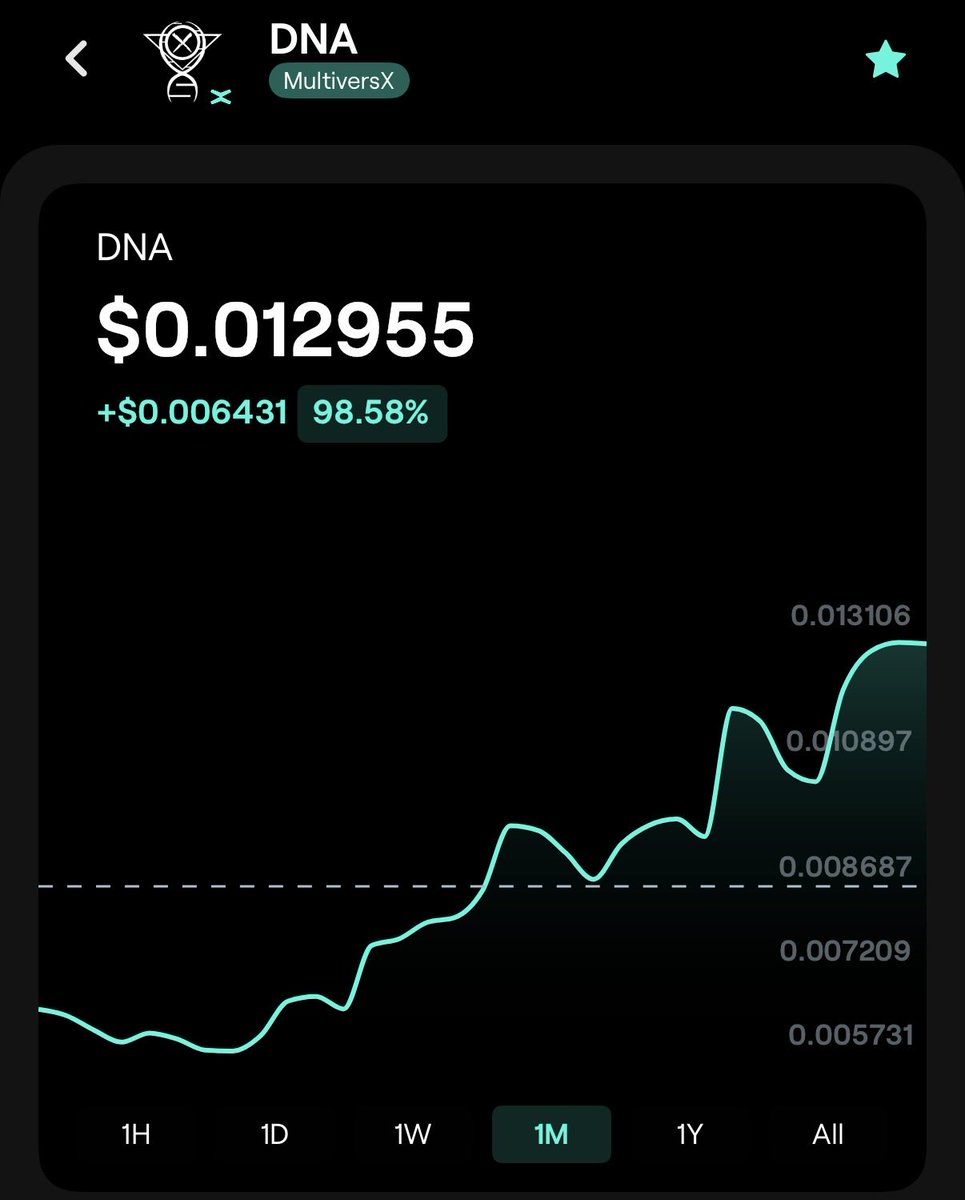
Task: Select the 1D chart range
Action: [274, 1134]
